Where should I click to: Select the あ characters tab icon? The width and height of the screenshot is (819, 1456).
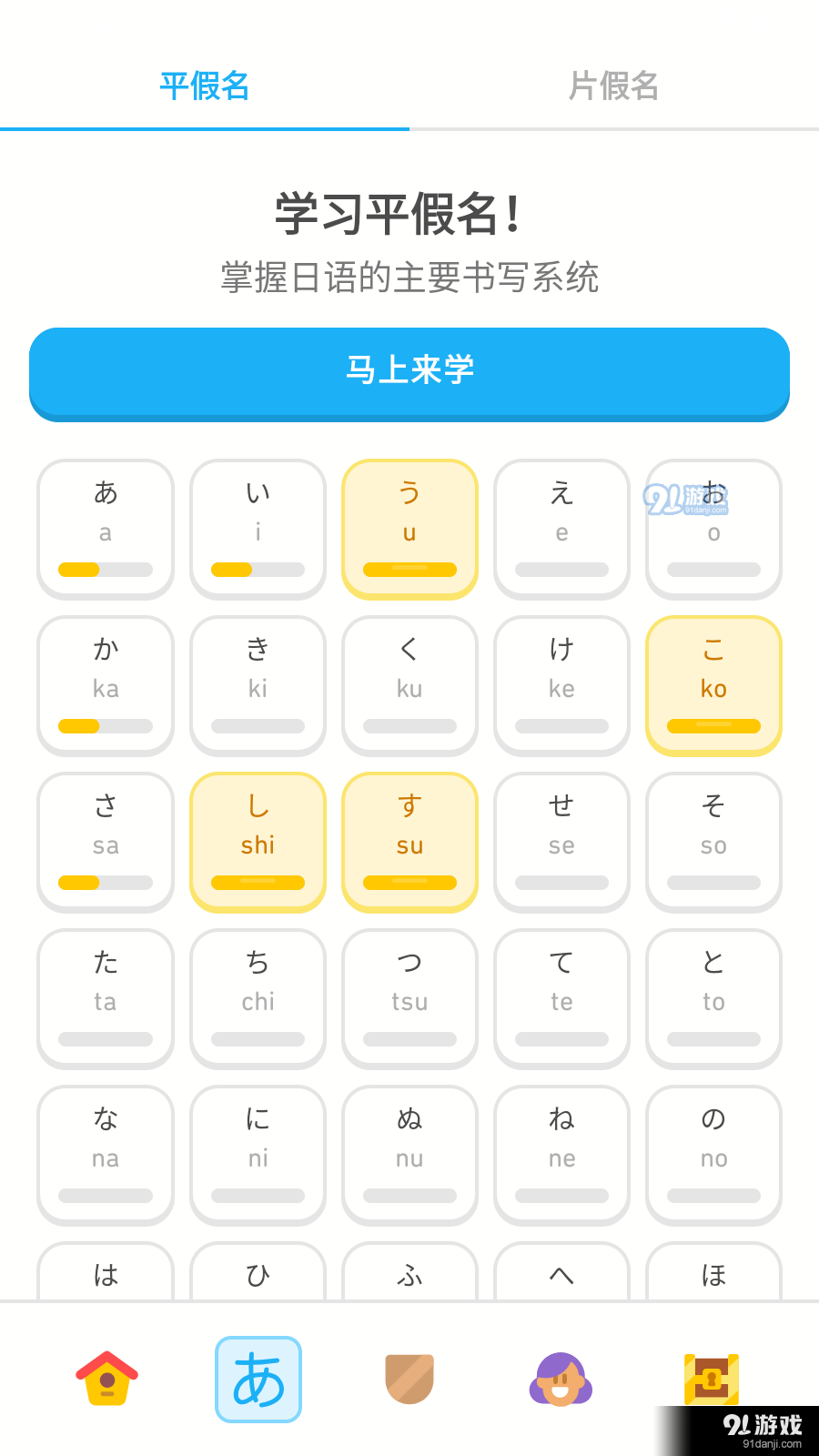pos(258,1380)
